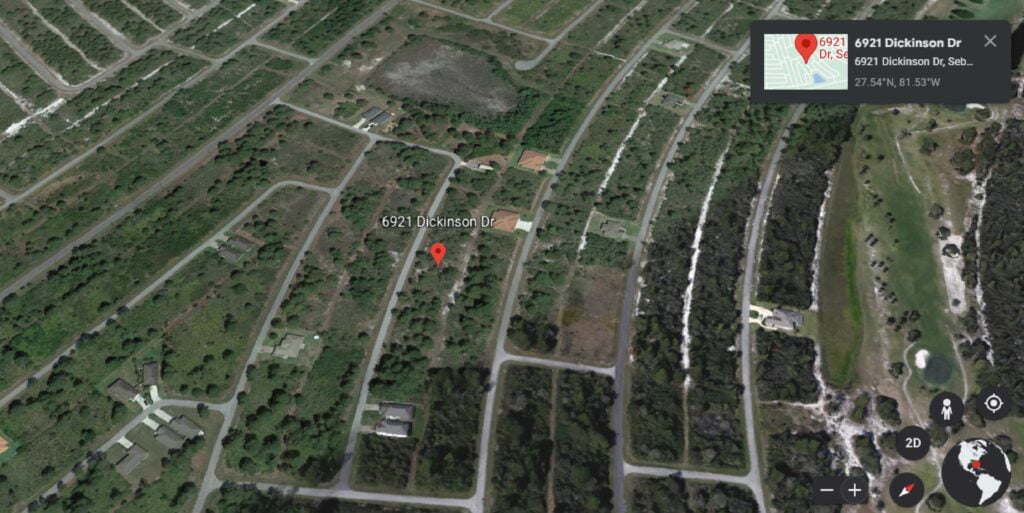Viewport: 1024px width, 513px height.
Task: Zoom out with the minus button
Action: pyautogui.click(x=826, y=490)
